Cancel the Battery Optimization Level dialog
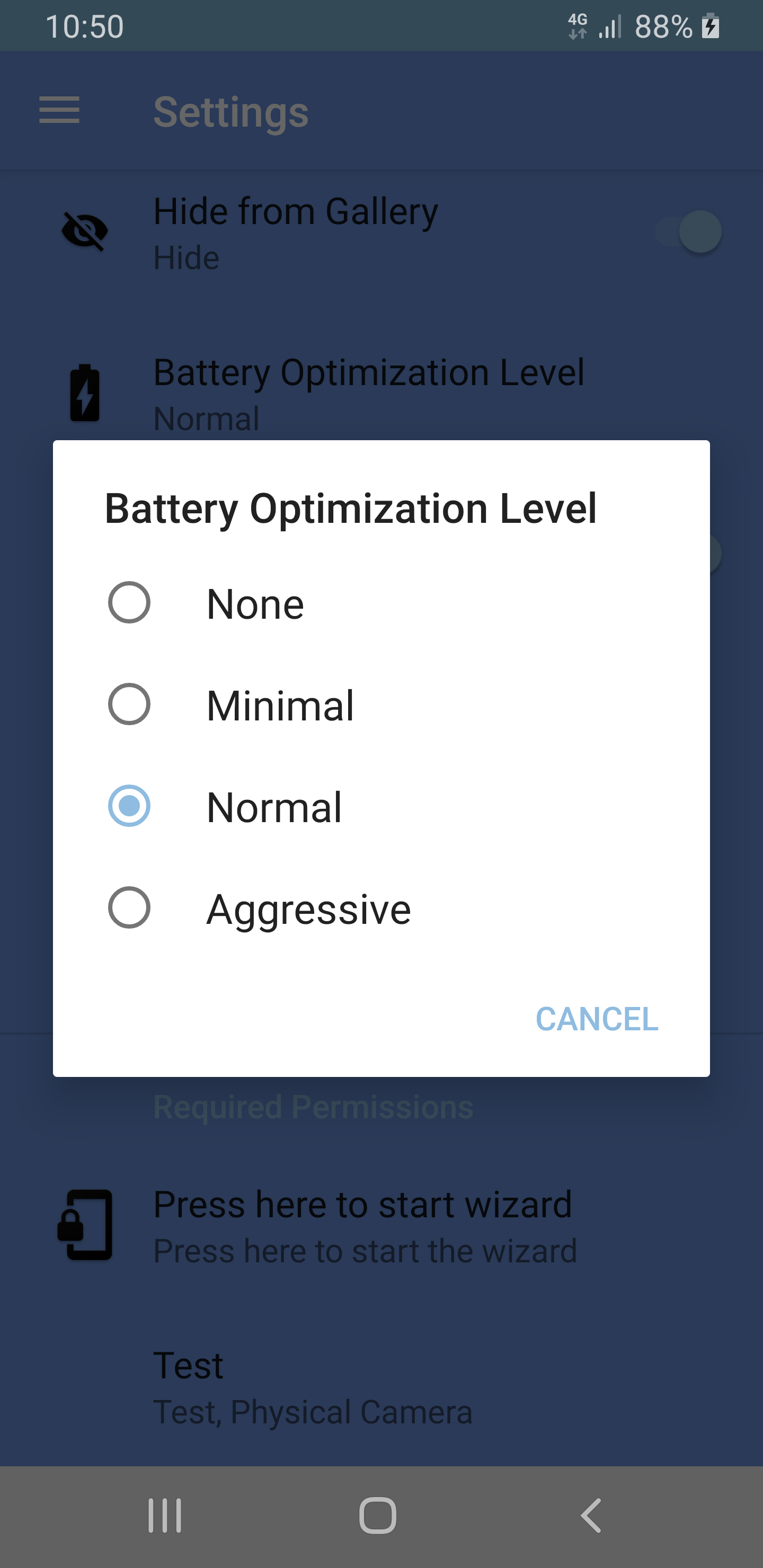This screenshot has height=1568, width=763. [596, 1019]
